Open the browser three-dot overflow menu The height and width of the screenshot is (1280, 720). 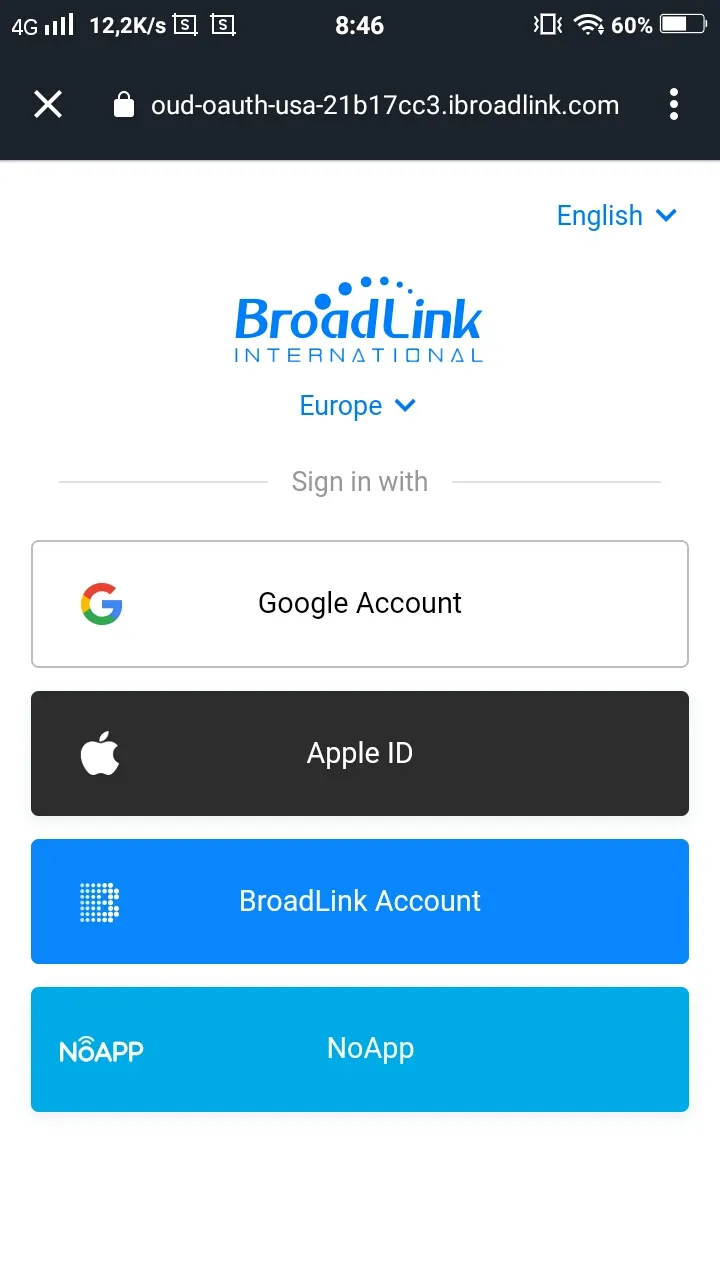[x=674, y=104]
